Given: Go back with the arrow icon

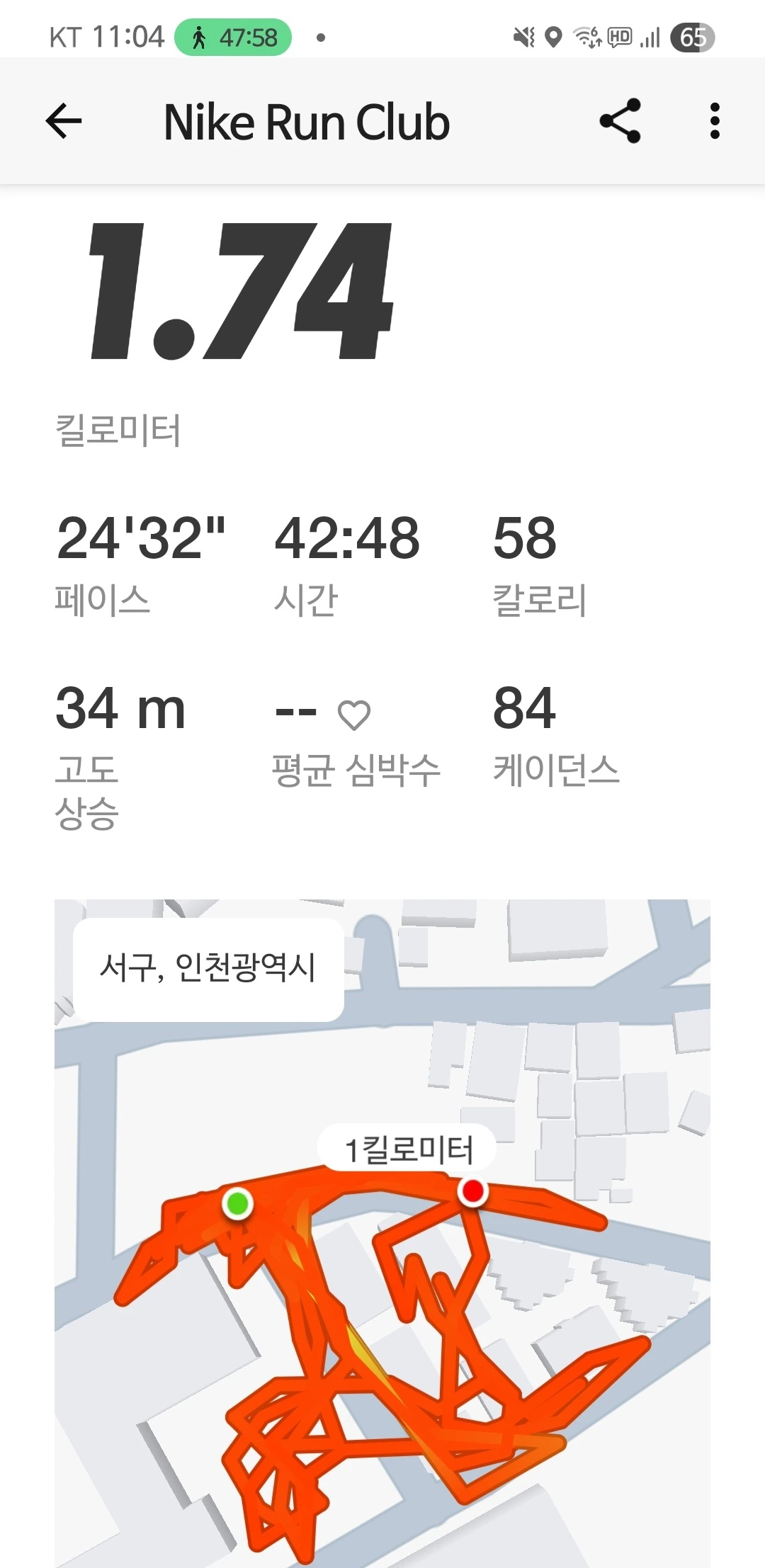Looking at the screenshot, I should click(x=64, y=121).
